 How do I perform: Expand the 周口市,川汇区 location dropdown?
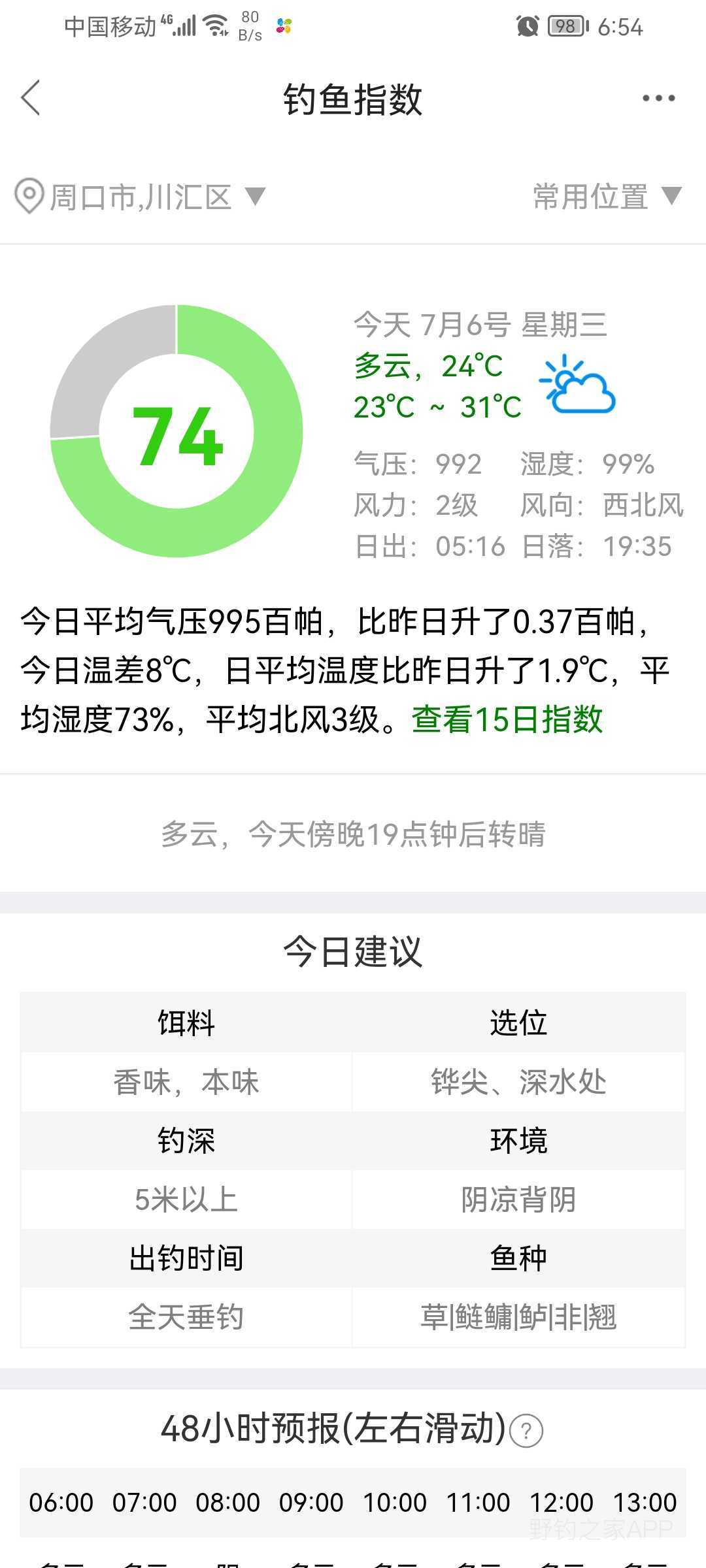(x=141, y=197)
